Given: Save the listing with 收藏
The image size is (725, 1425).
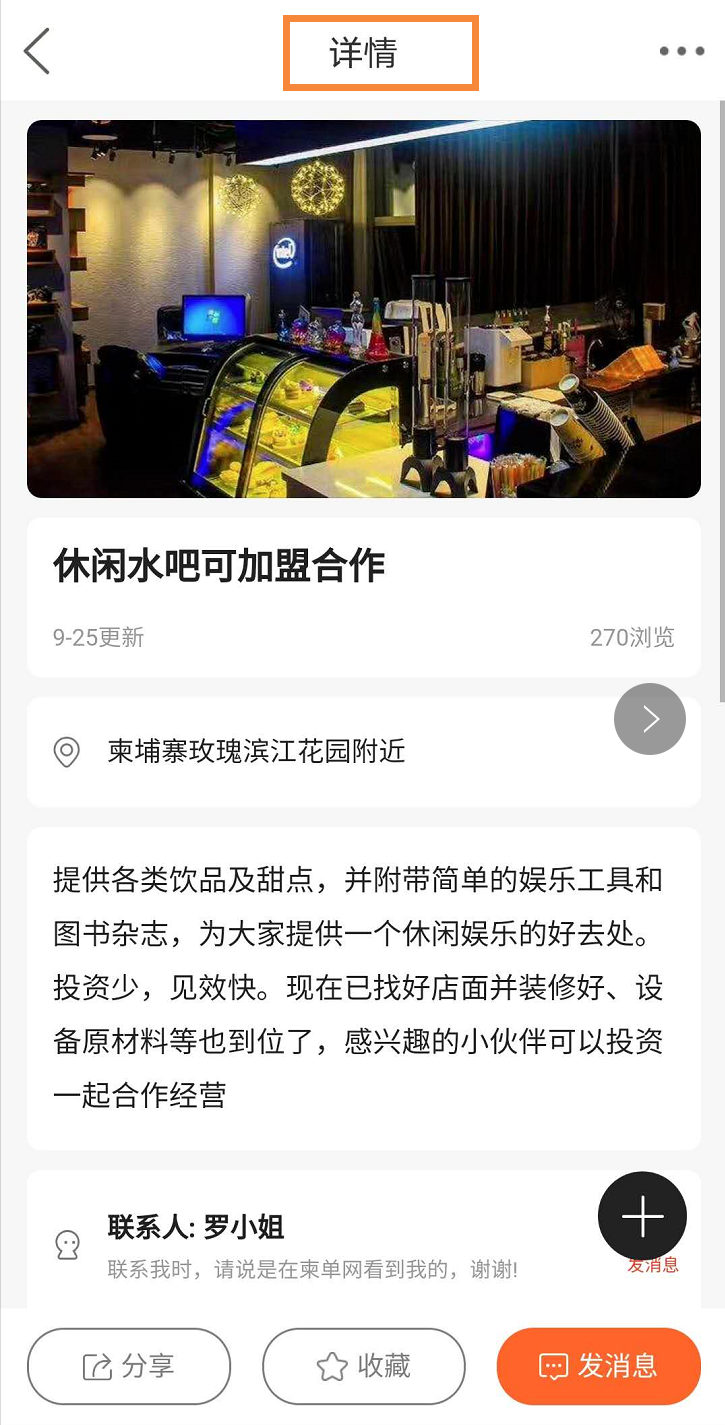Looking at the screenshot, I should coord(364,1366).
